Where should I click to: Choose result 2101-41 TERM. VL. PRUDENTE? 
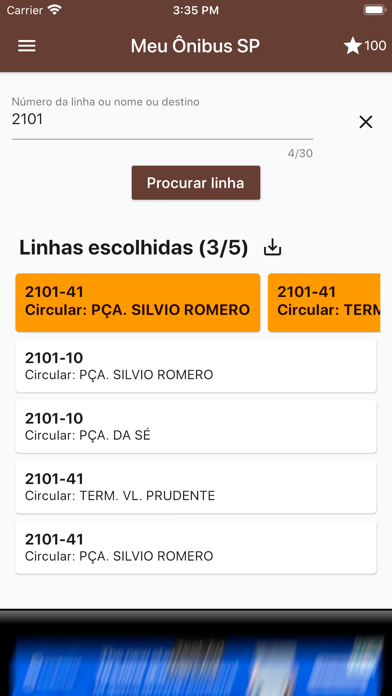click(x=196, y=487)
